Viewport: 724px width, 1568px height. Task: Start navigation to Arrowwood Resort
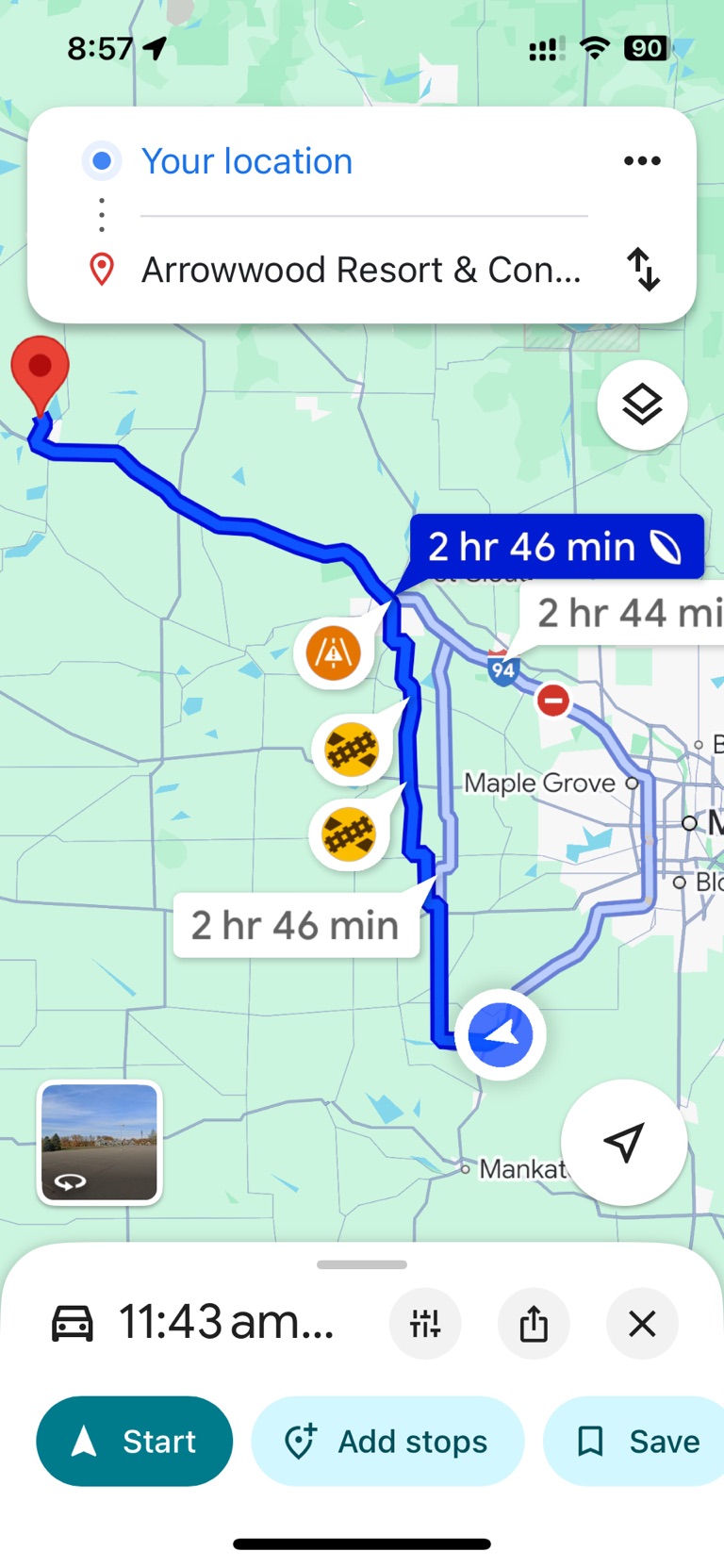[135, 1441]
